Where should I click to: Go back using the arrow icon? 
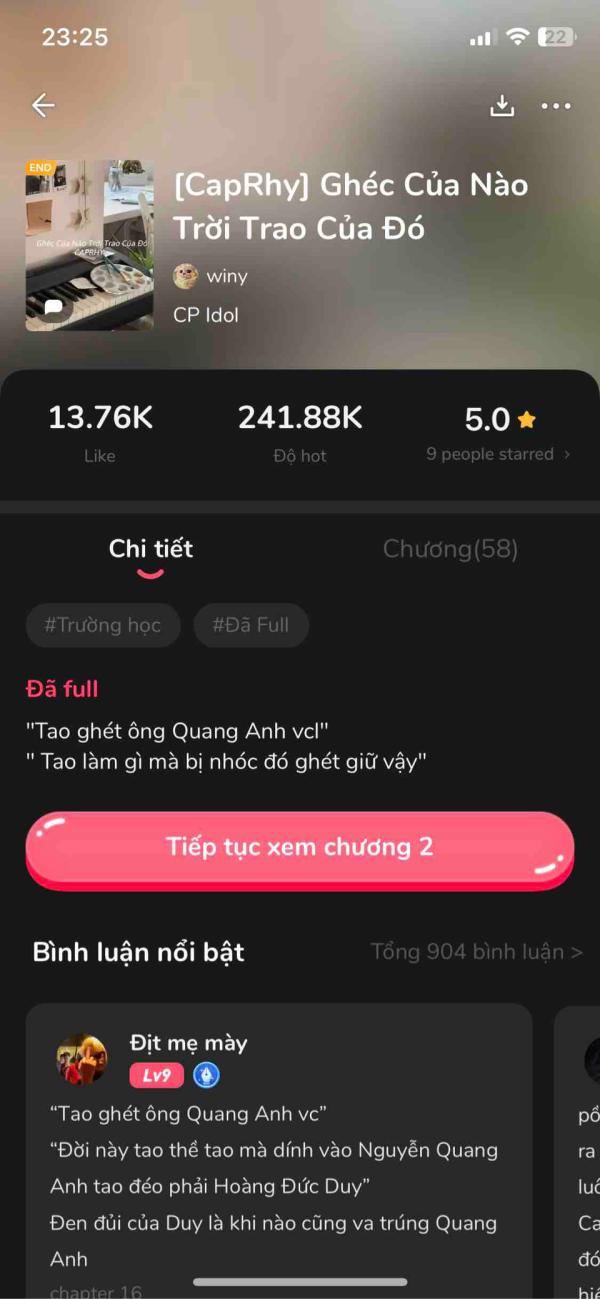click(x=43, y=105)
